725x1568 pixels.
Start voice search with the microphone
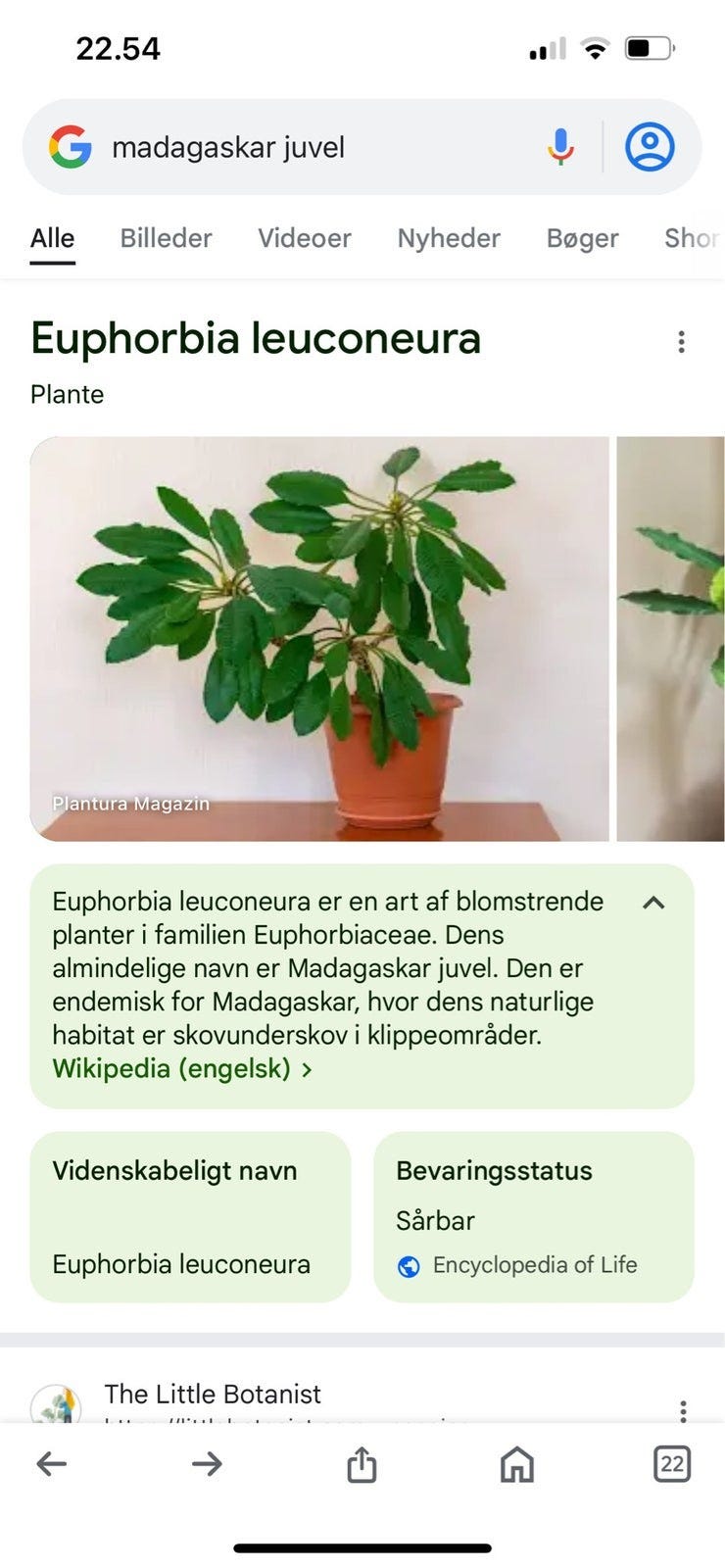pos(560,147)
